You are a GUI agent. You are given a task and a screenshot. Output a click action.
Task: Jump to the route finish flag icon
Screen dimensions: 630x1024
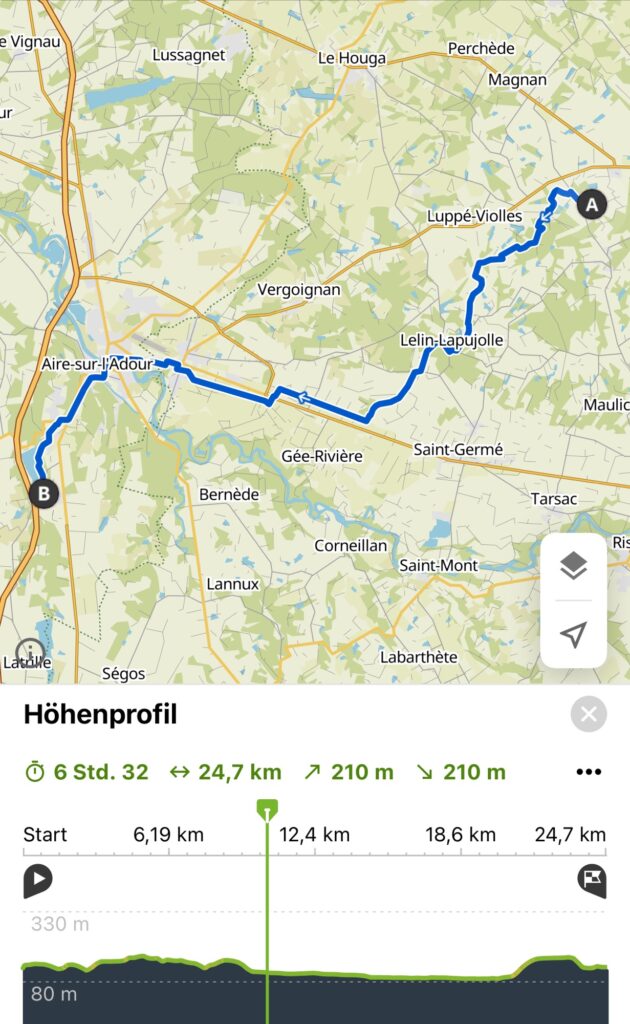(592, 880)
